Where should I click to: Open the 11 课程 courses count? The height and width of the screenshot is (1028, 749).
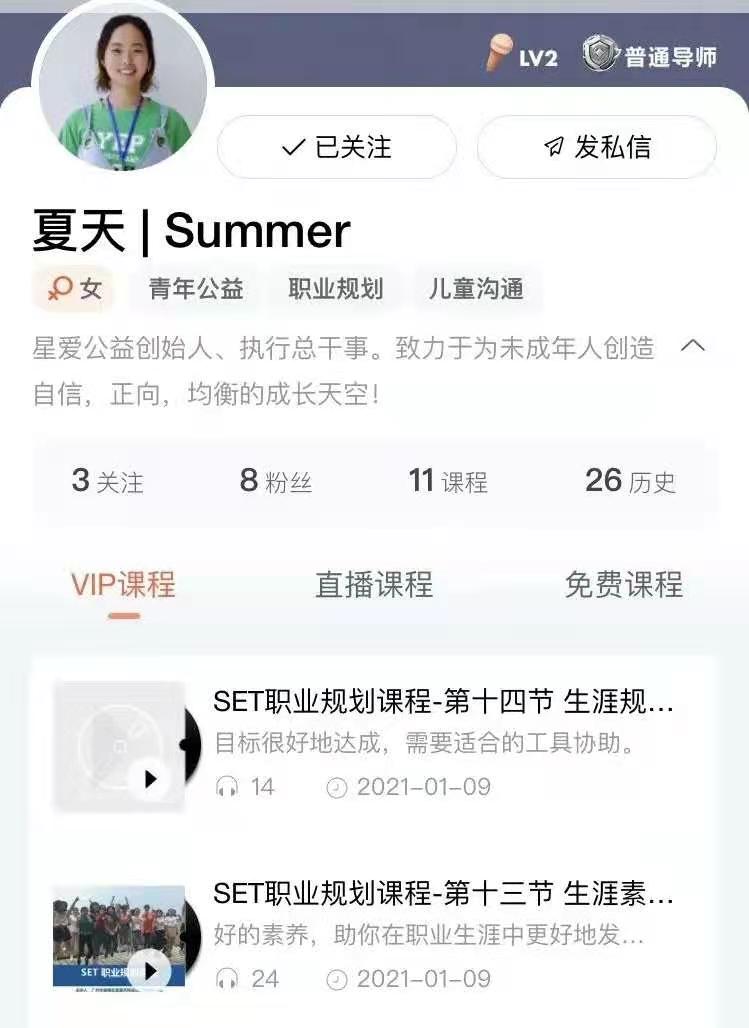(448, 481)
